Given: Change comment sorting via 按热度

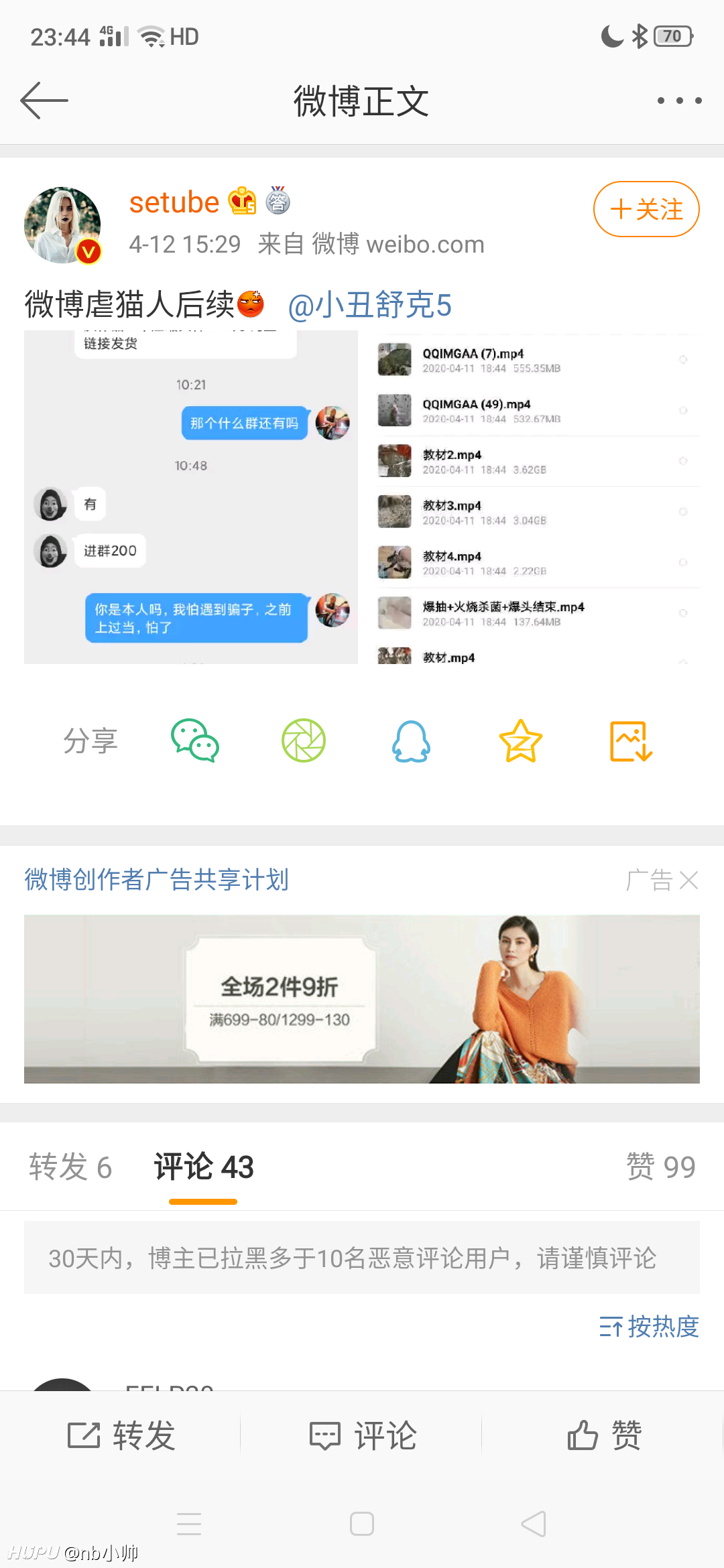Looking at the screenshot, I should pyautogui.click(x=649, y=1327).
